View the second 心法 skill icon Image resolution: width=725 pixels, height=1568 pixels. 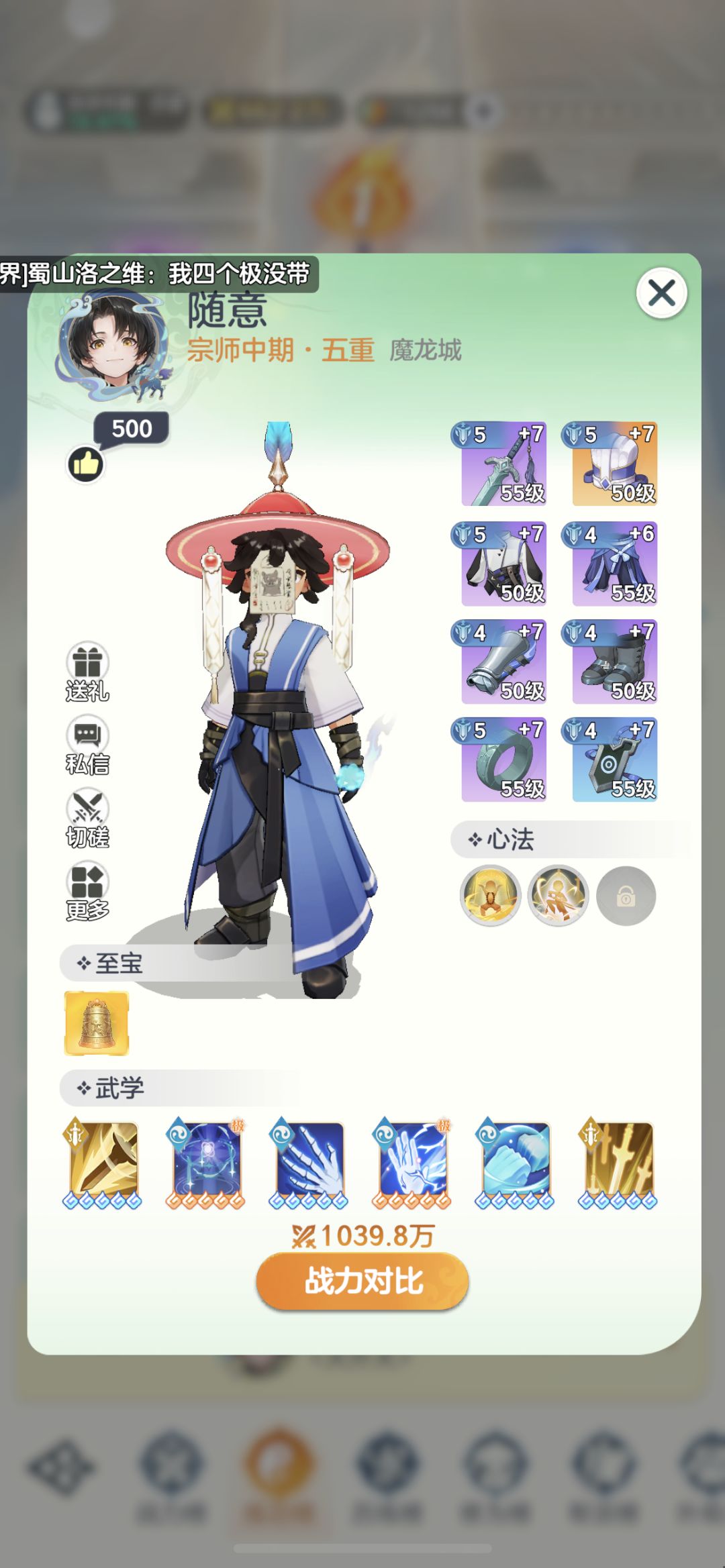pos(559,896)
